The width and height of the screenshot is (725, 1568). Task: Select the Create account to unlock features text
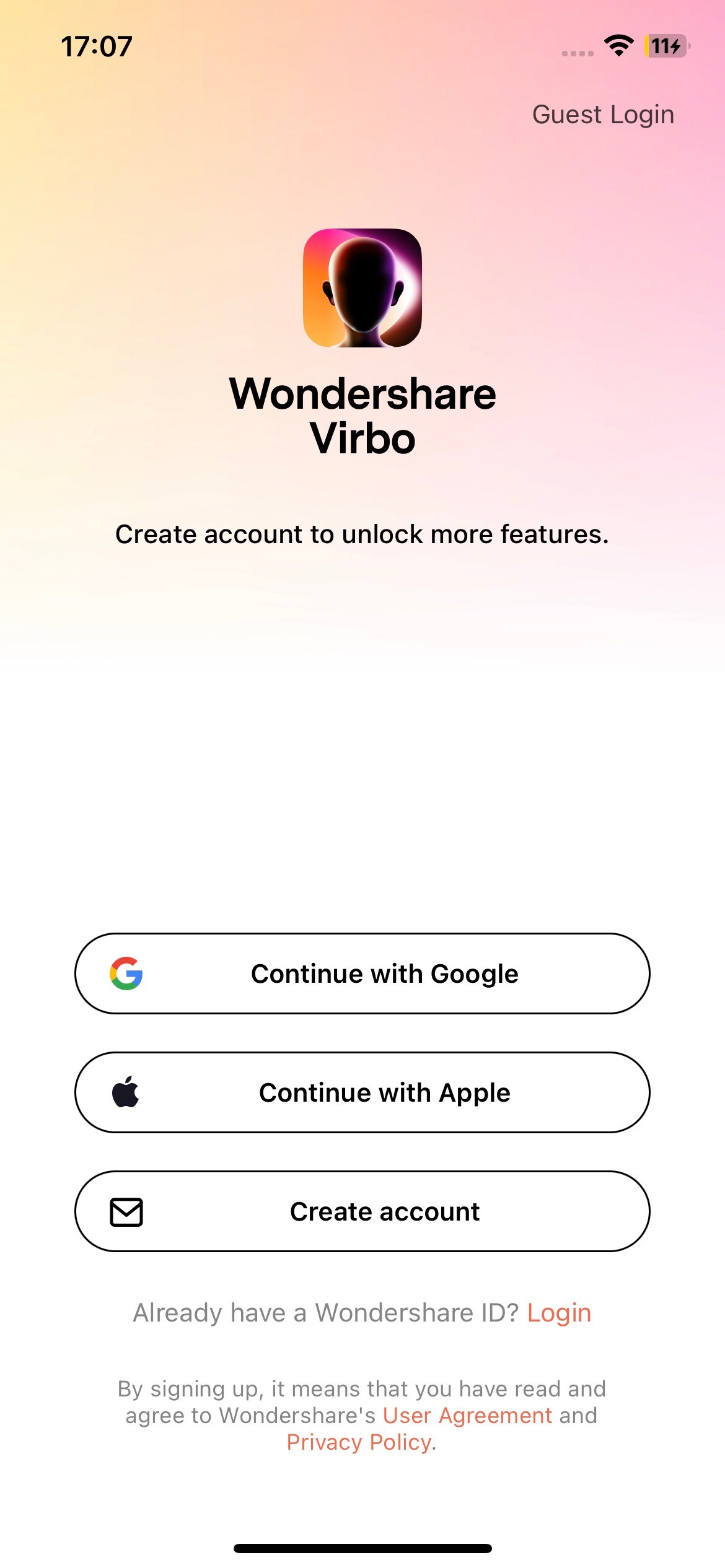pyautogui.click(x=362, y=534)
